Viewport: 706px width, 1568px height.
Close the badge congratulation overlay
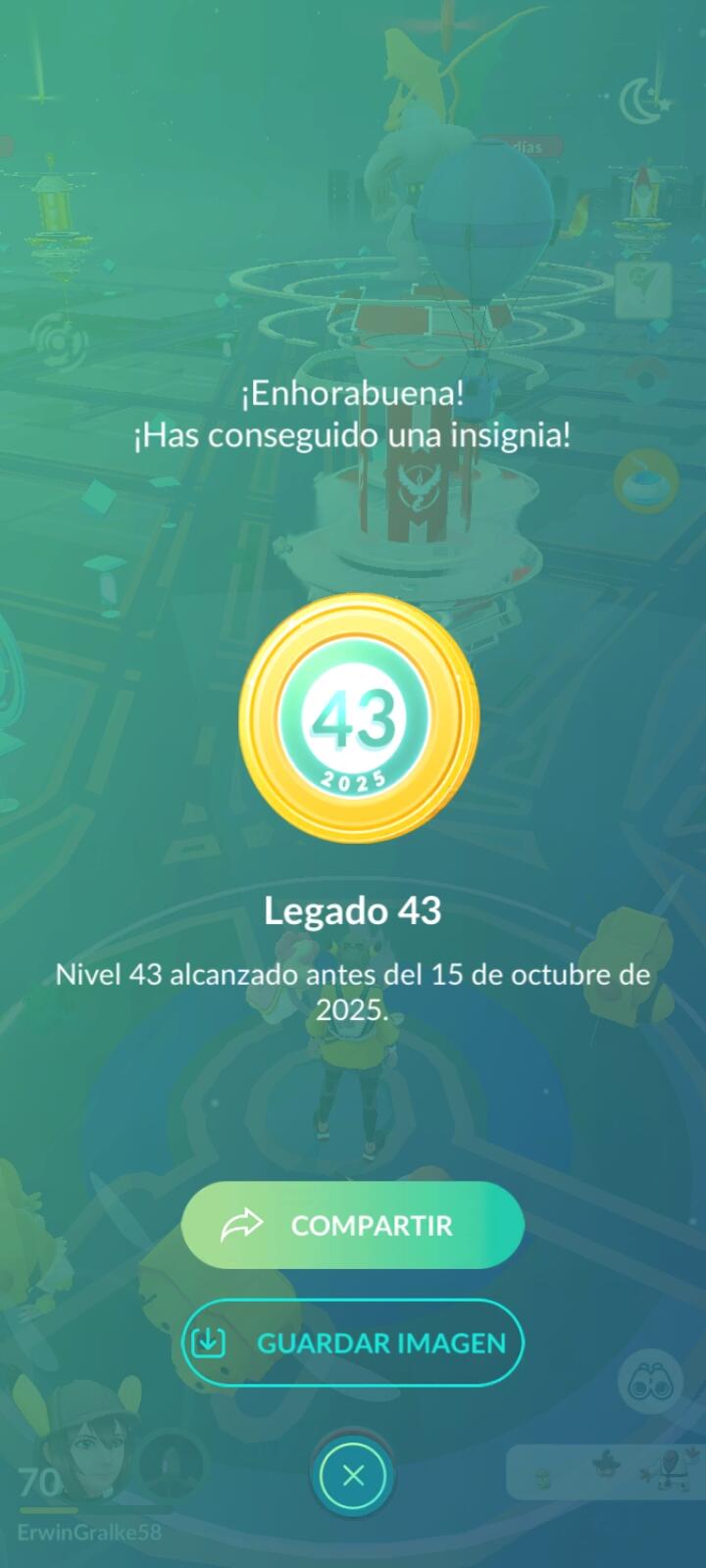(353, 1475)
